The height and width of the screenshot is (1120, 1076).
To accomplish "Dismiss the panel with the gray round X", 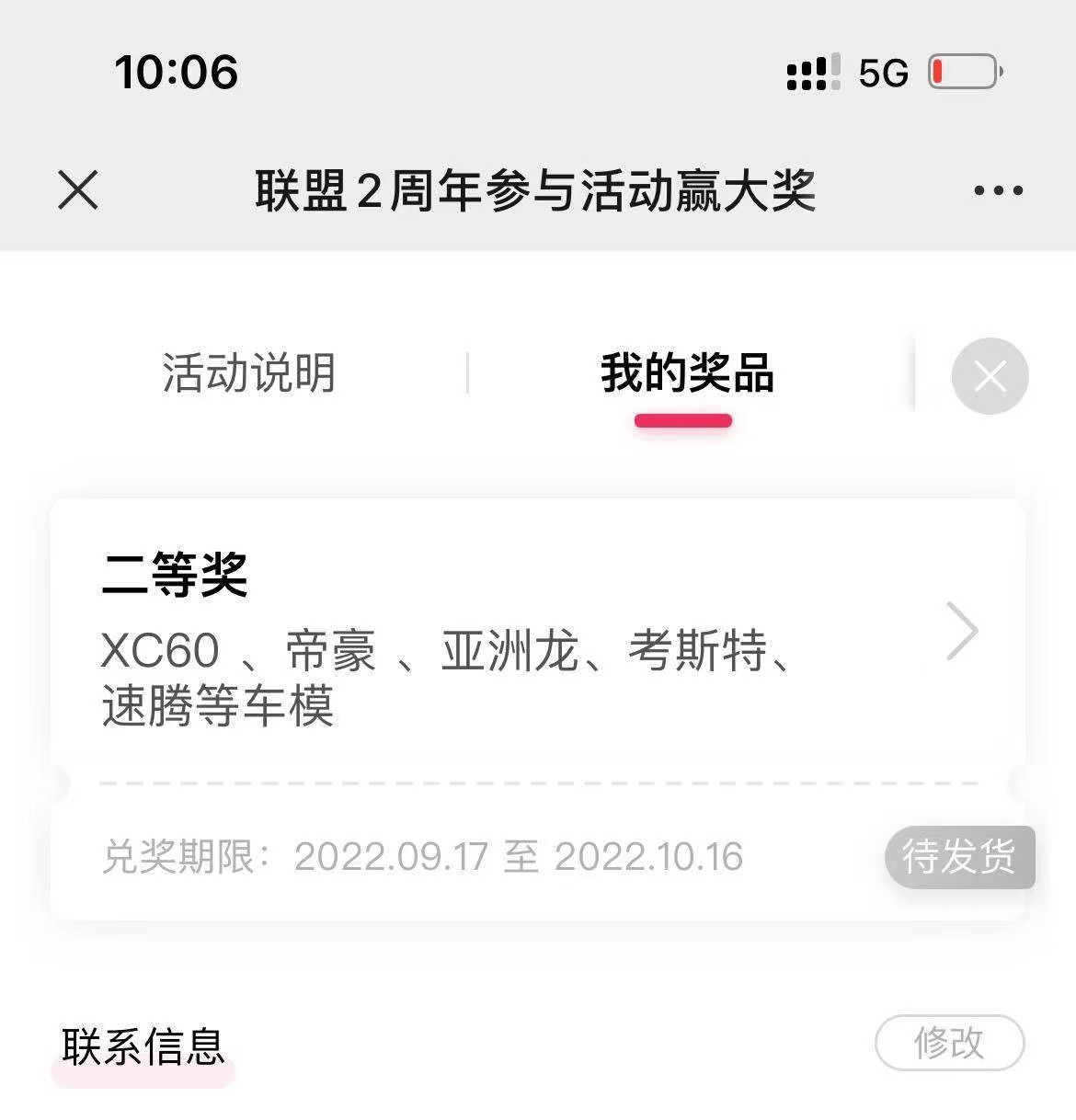I will tap(990, 376).
